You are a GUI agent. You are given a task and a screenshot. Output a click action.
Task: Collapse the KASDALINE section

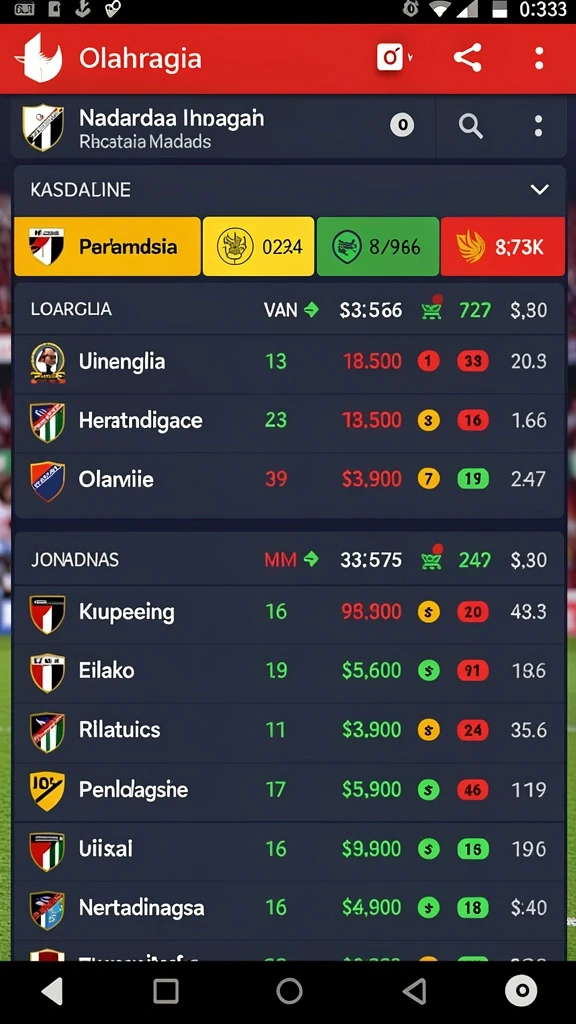539,189
